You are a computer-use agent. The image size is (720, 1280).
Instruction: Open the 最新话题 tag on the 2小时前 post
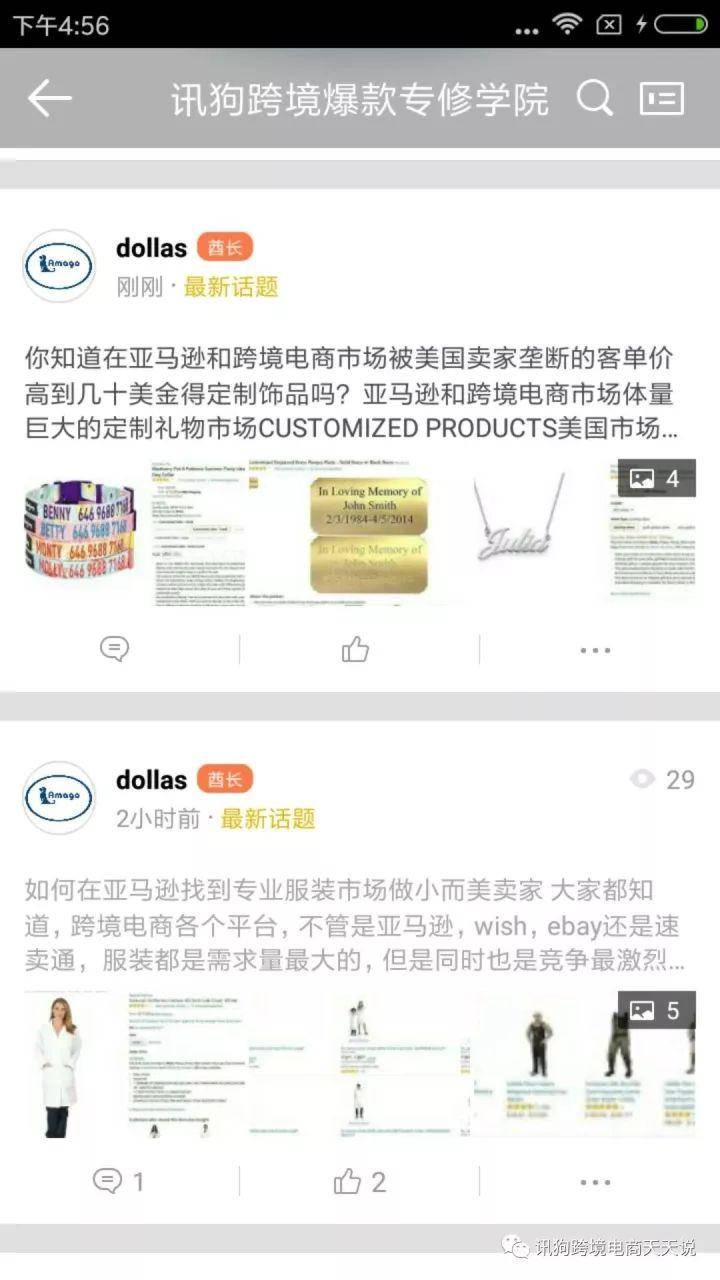coord(268,819)
